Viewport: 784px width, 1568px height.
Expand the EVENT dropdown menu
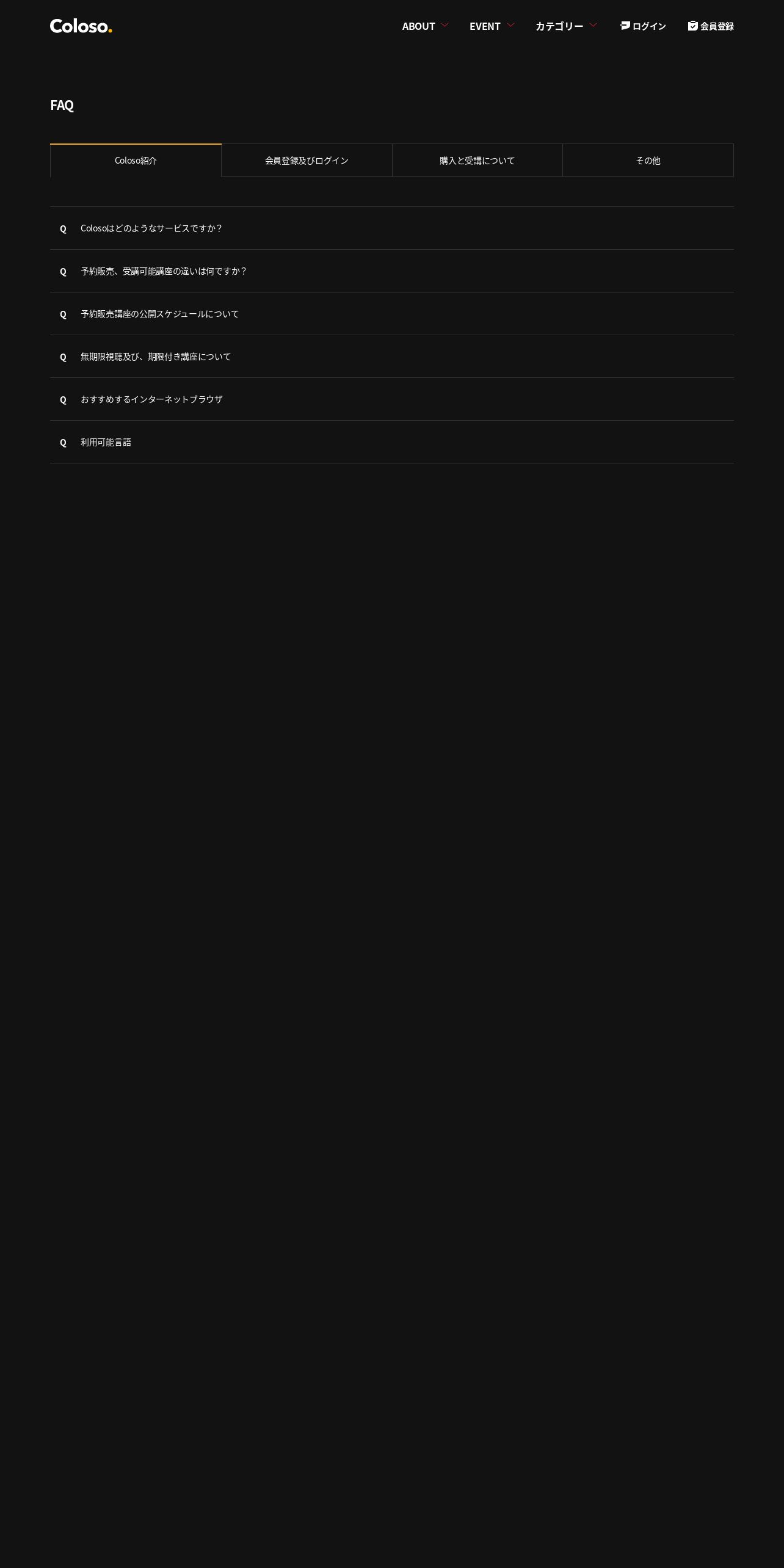492,26
